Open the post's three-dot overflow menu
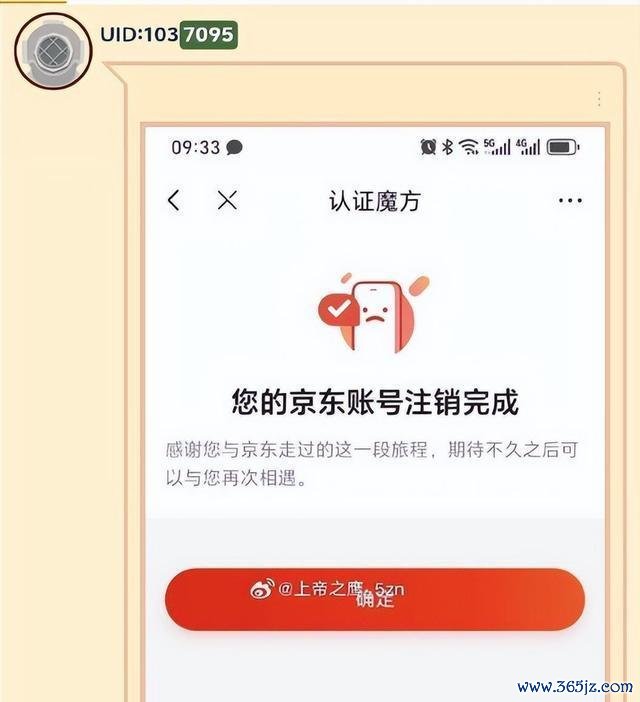Image resolution: width=640 pixels, height=702 pixels. (x=599, y=99)
